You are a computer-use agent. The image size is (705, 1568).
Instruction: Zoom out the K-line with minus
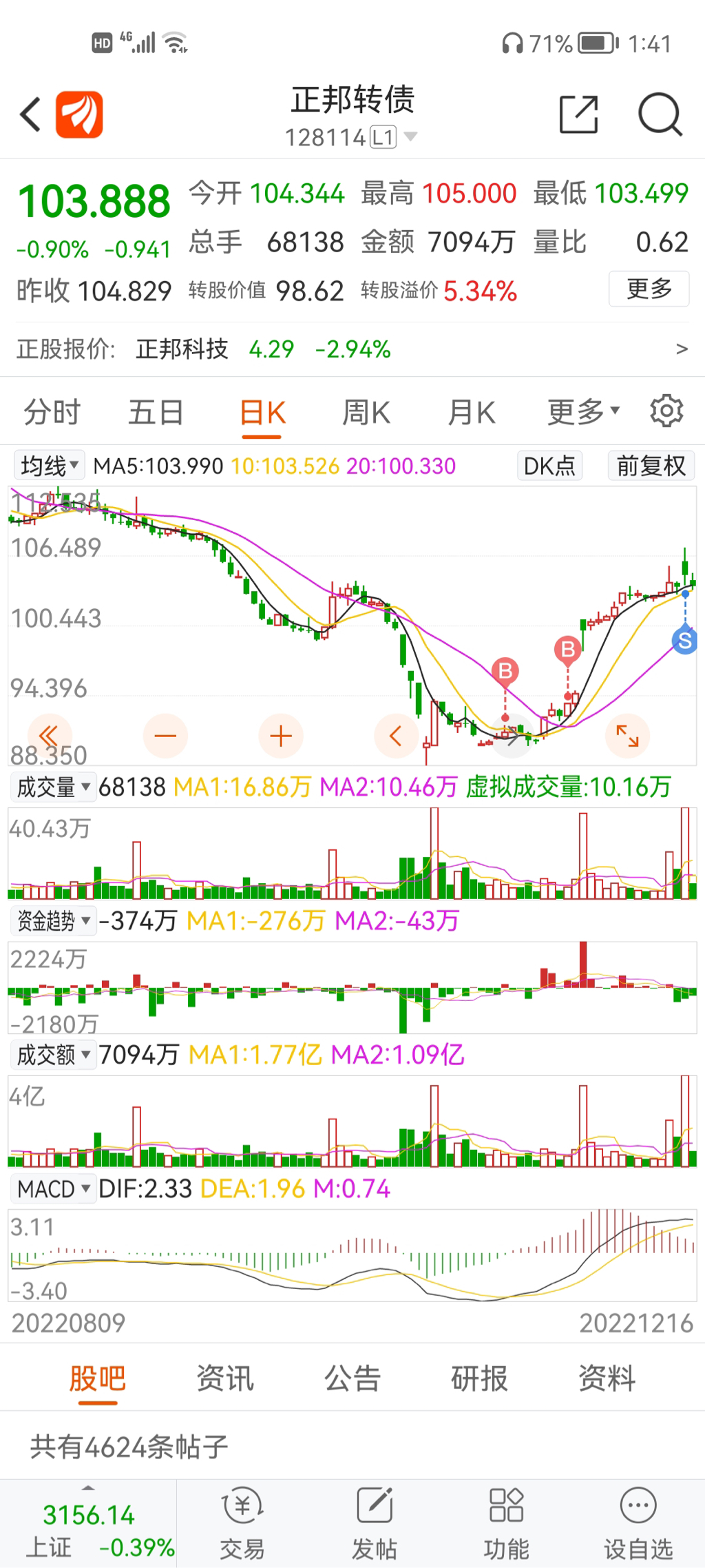point(165,736)
